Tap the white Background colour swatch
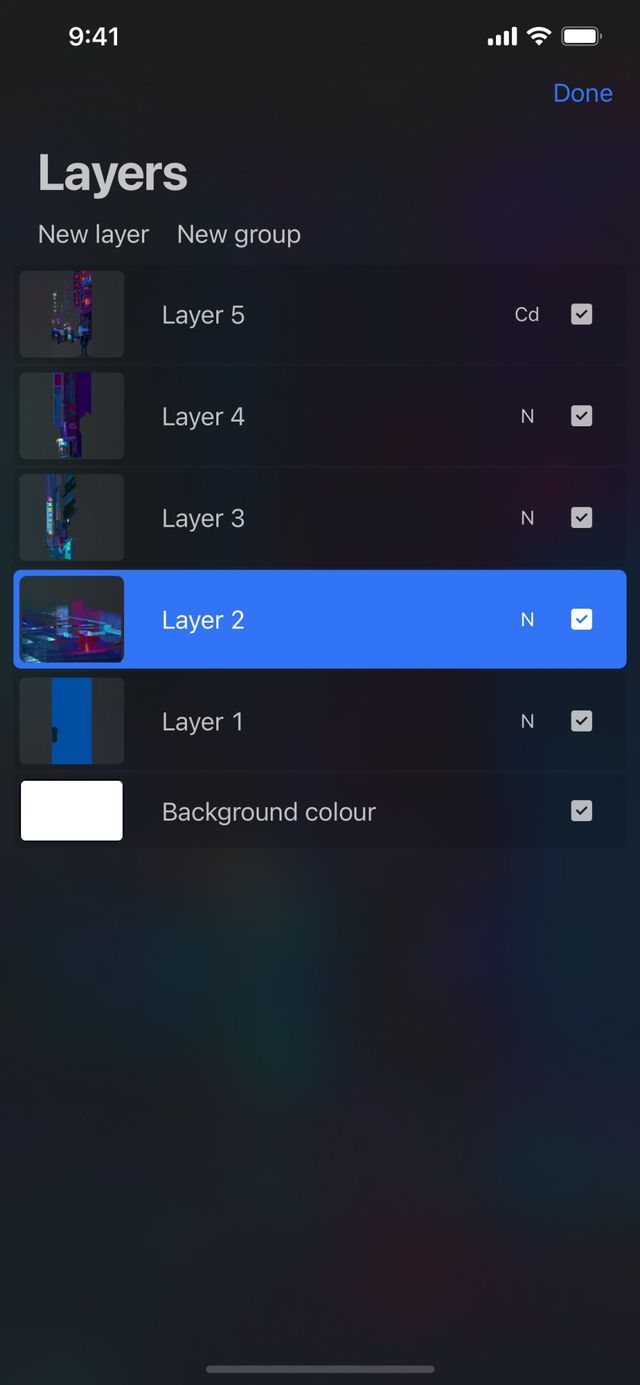This screenshot has width=640, height=1385. click(x=72, y=811)
